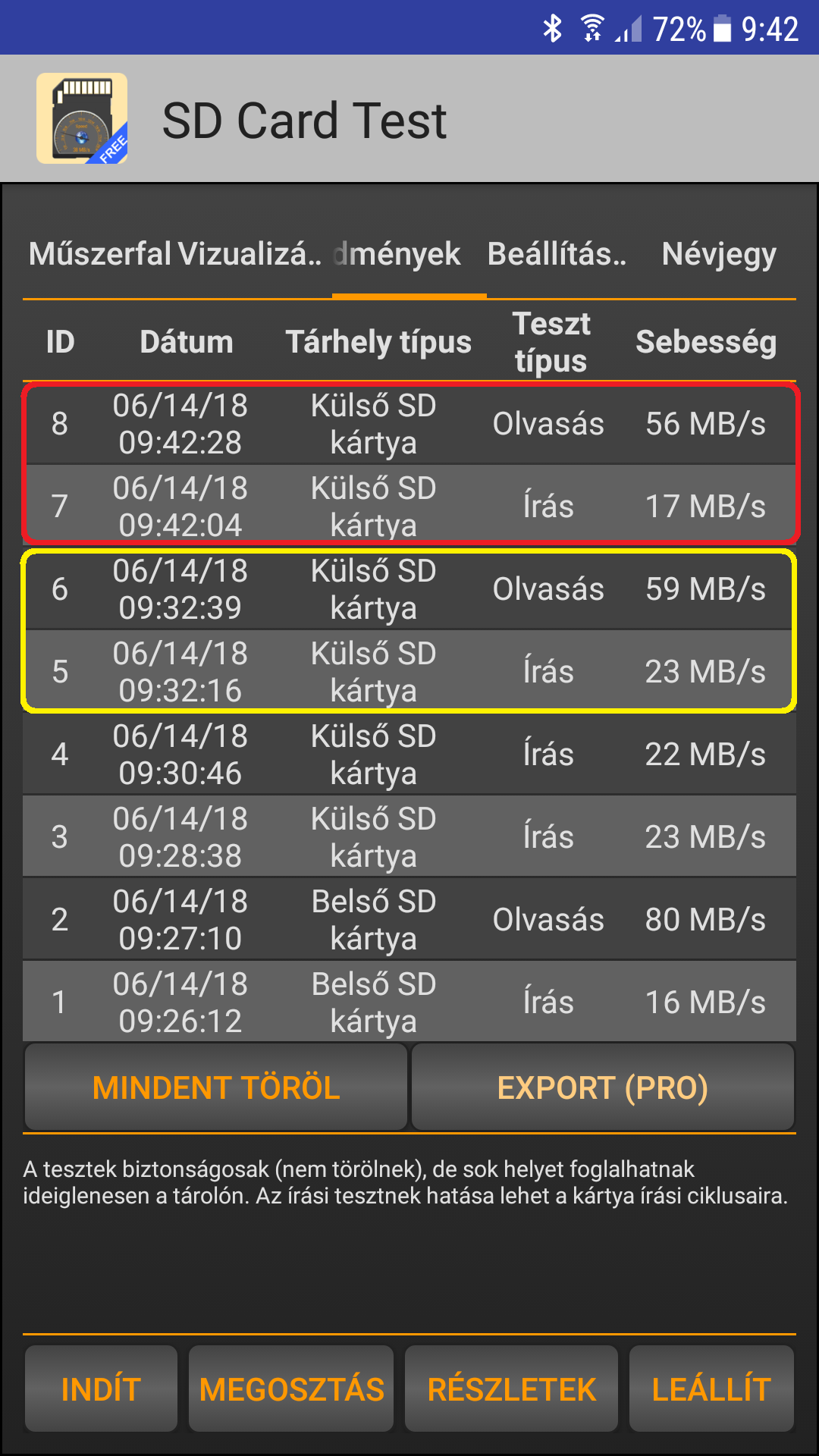Switch to the Műszerfal tab

101,254
